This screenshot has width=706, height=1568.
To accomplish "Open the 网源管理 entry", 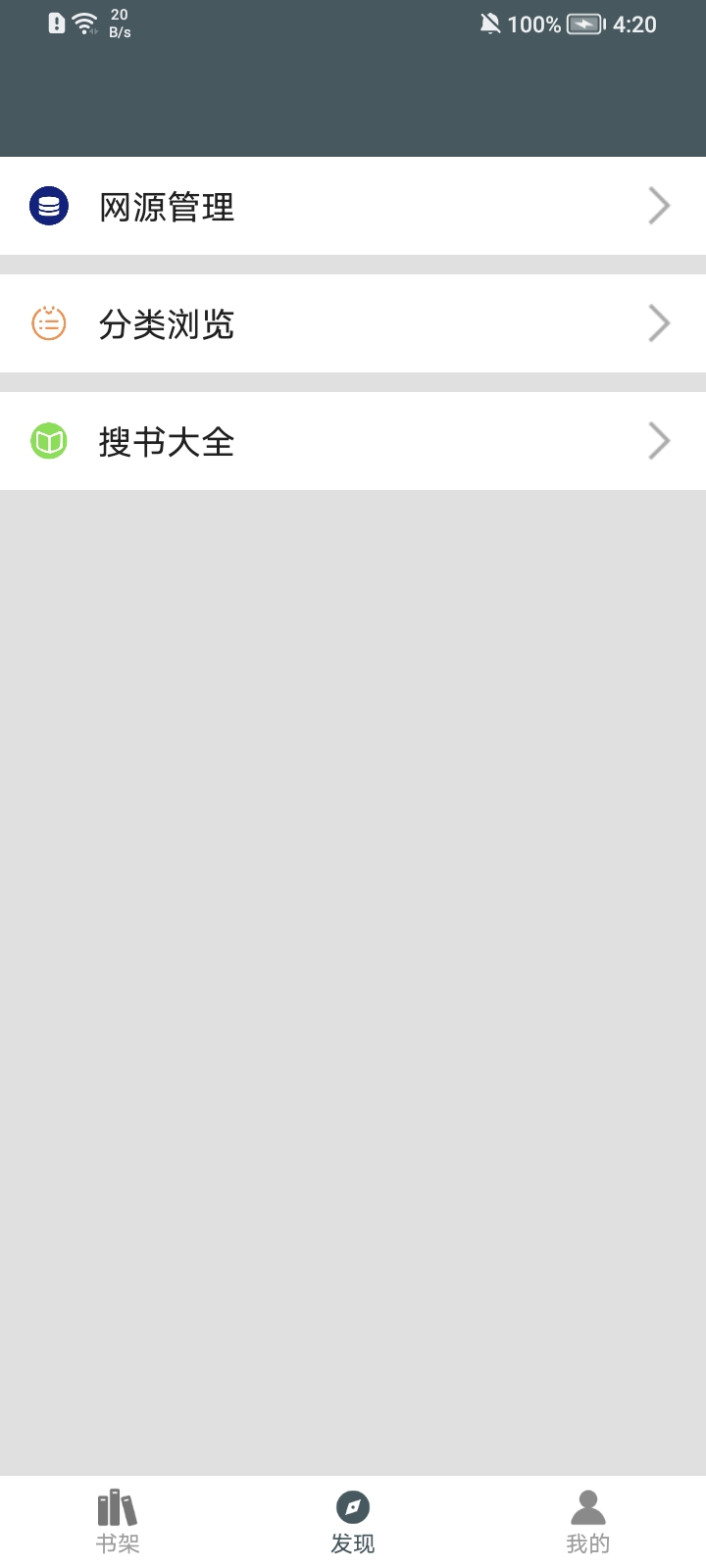I will pos(294,206).
